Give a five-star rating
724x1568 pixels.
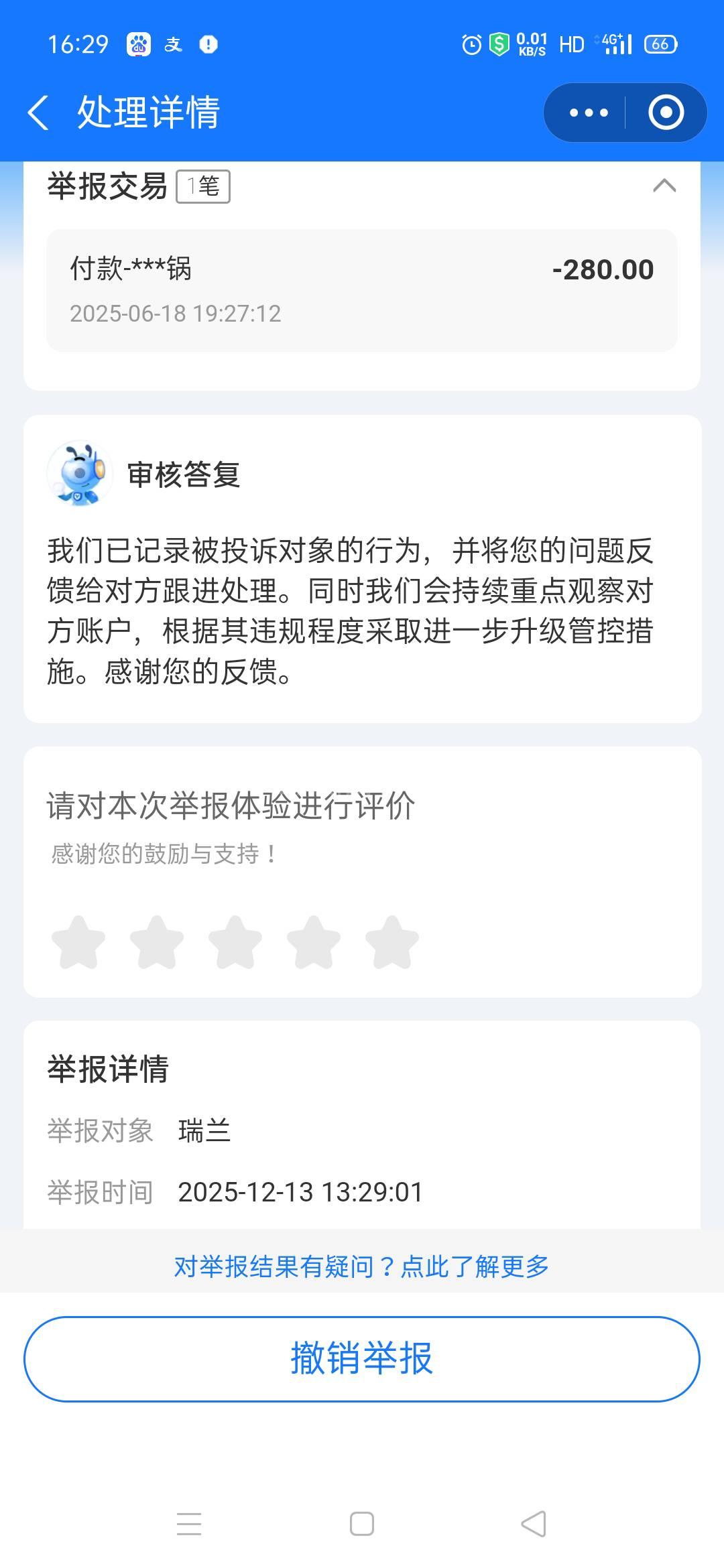392,942
